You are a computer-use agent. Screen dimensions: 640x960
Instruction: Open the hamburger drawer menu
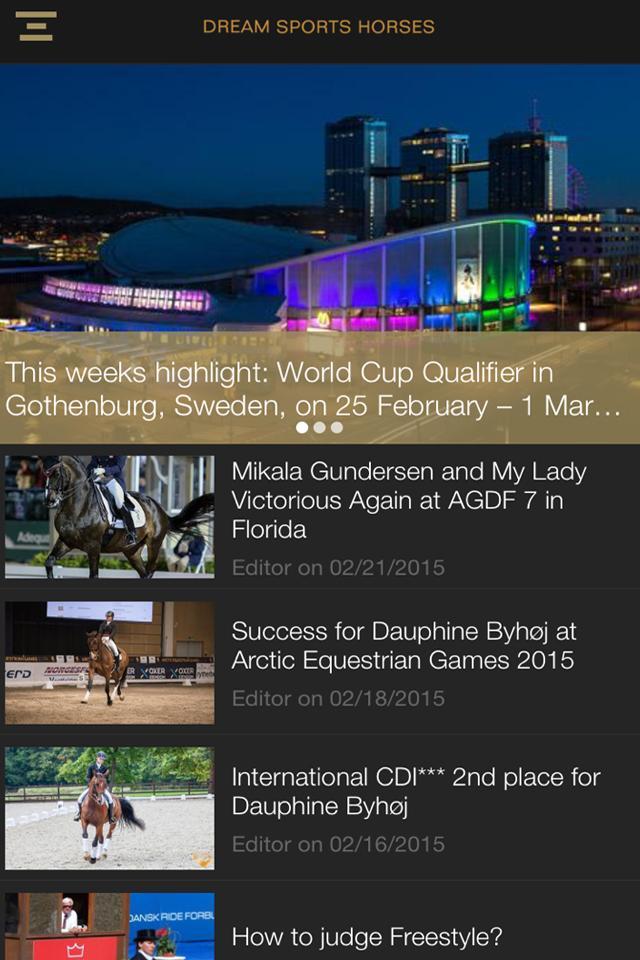pos(36,27)
